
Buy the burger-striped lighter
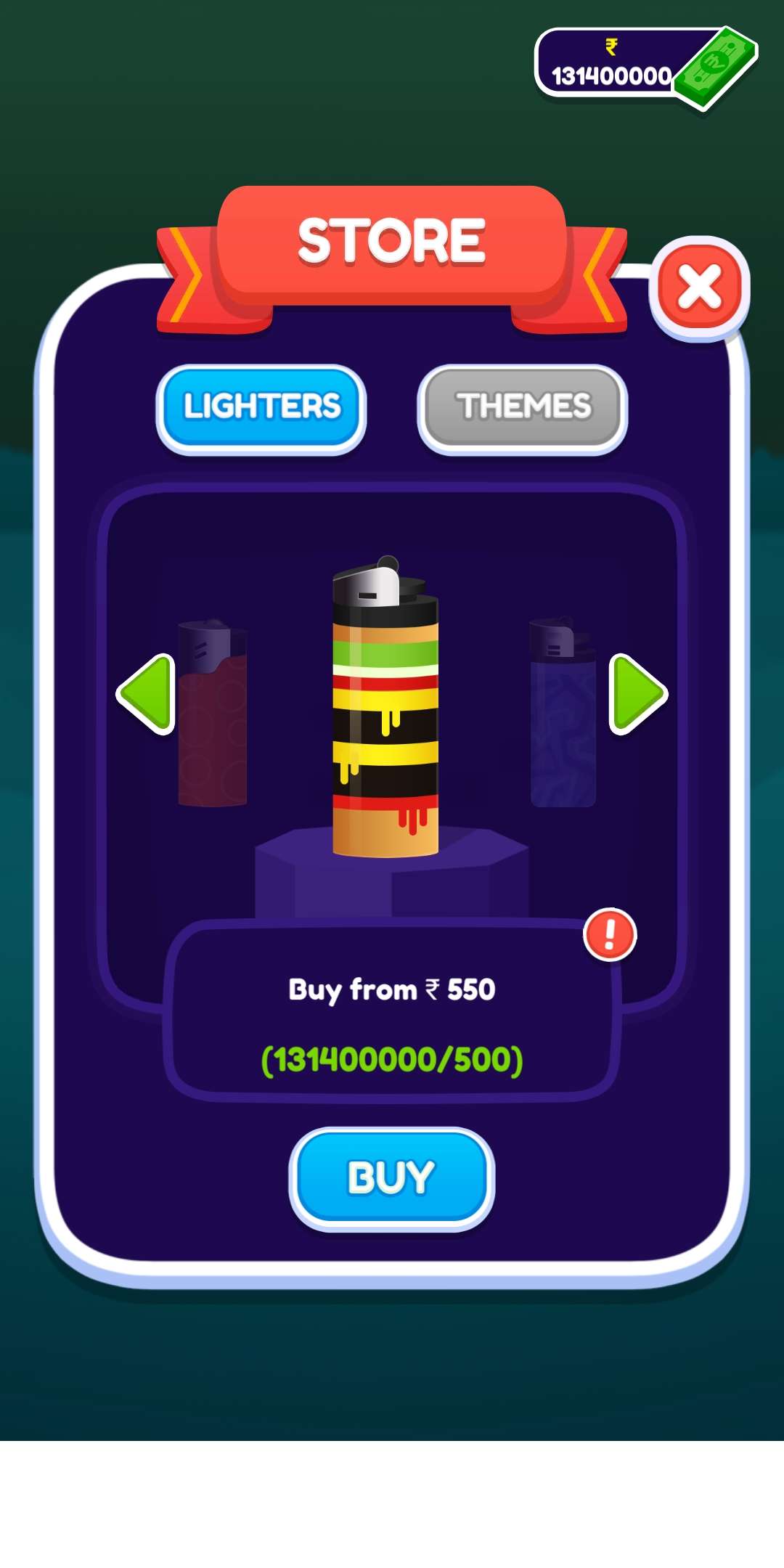click(x=391, y=1177)
